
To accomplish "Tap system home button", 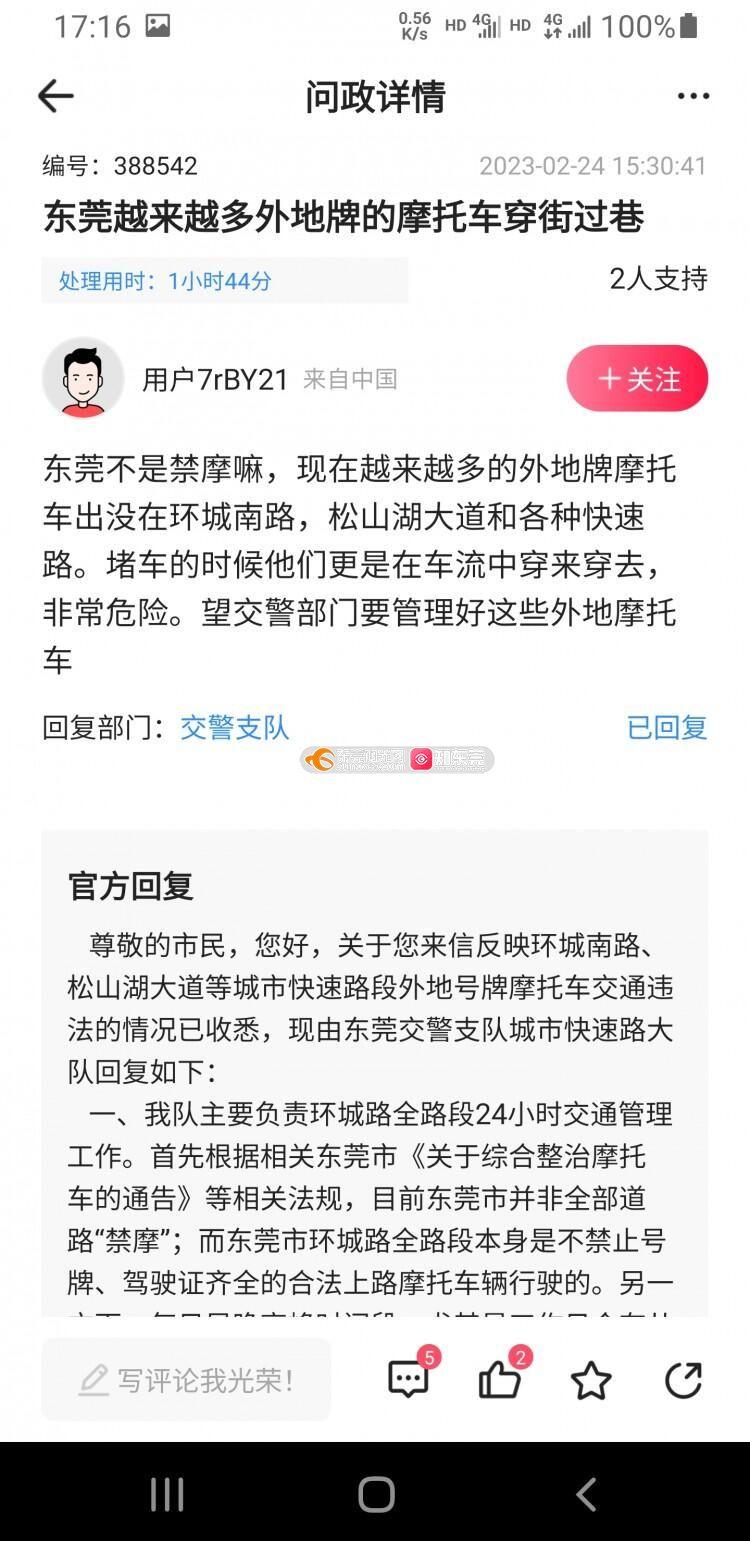I will point(376,1494).
